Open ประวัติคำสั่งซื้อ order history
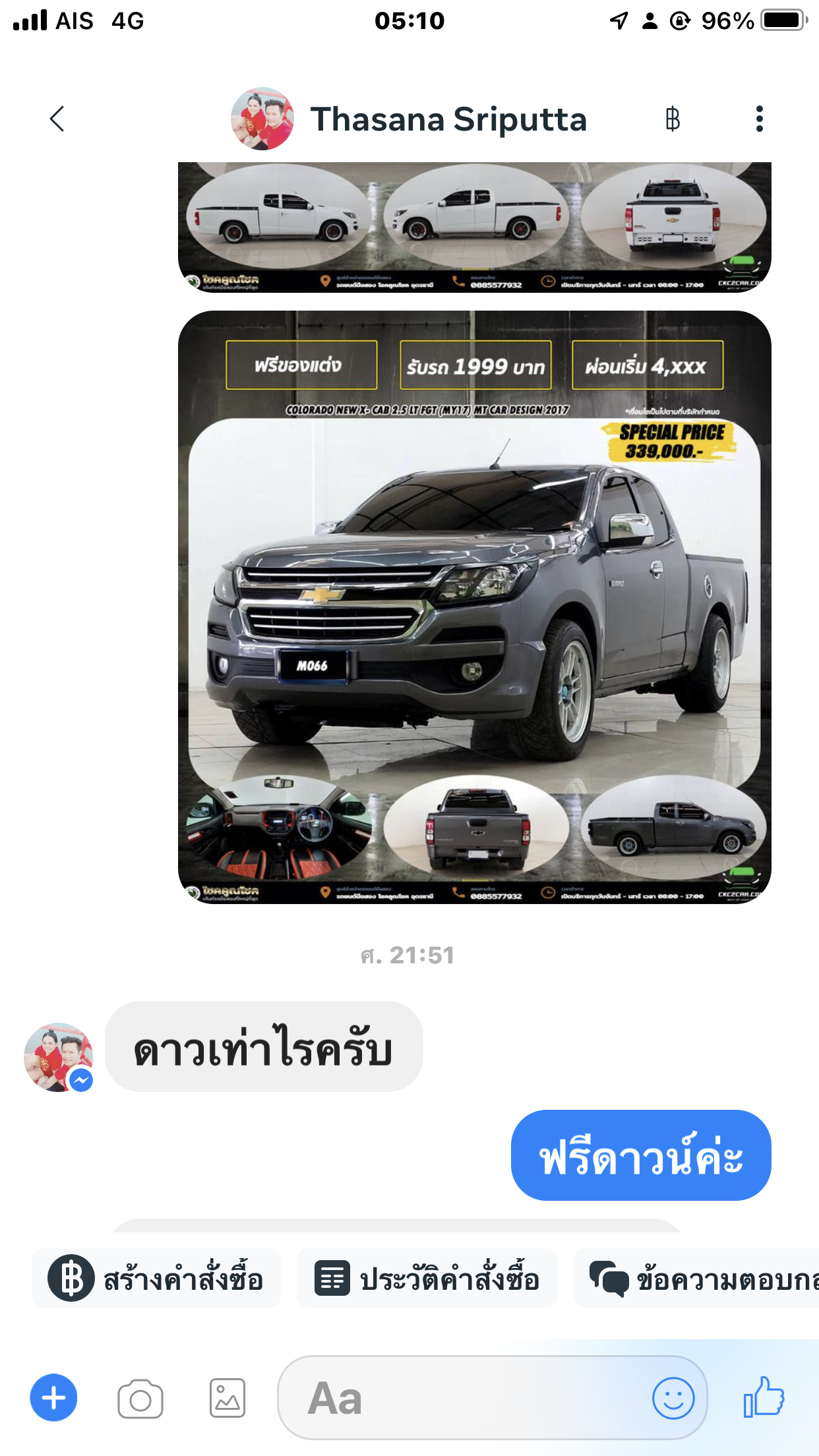The width and height of the screenshot is (819, 1456). (x=427, y=1279)
